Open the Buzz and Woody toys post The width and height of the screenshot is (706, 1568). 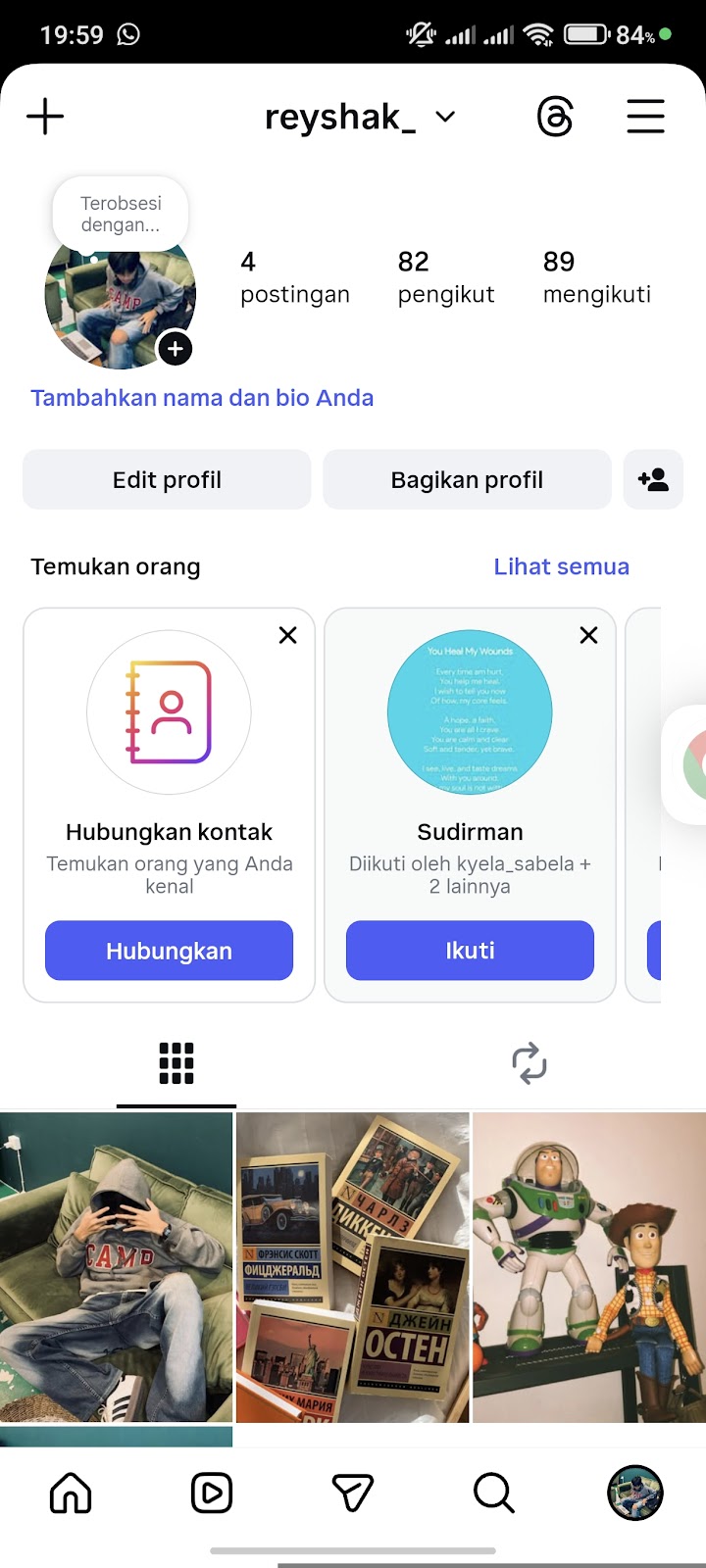pos(588,1266)
